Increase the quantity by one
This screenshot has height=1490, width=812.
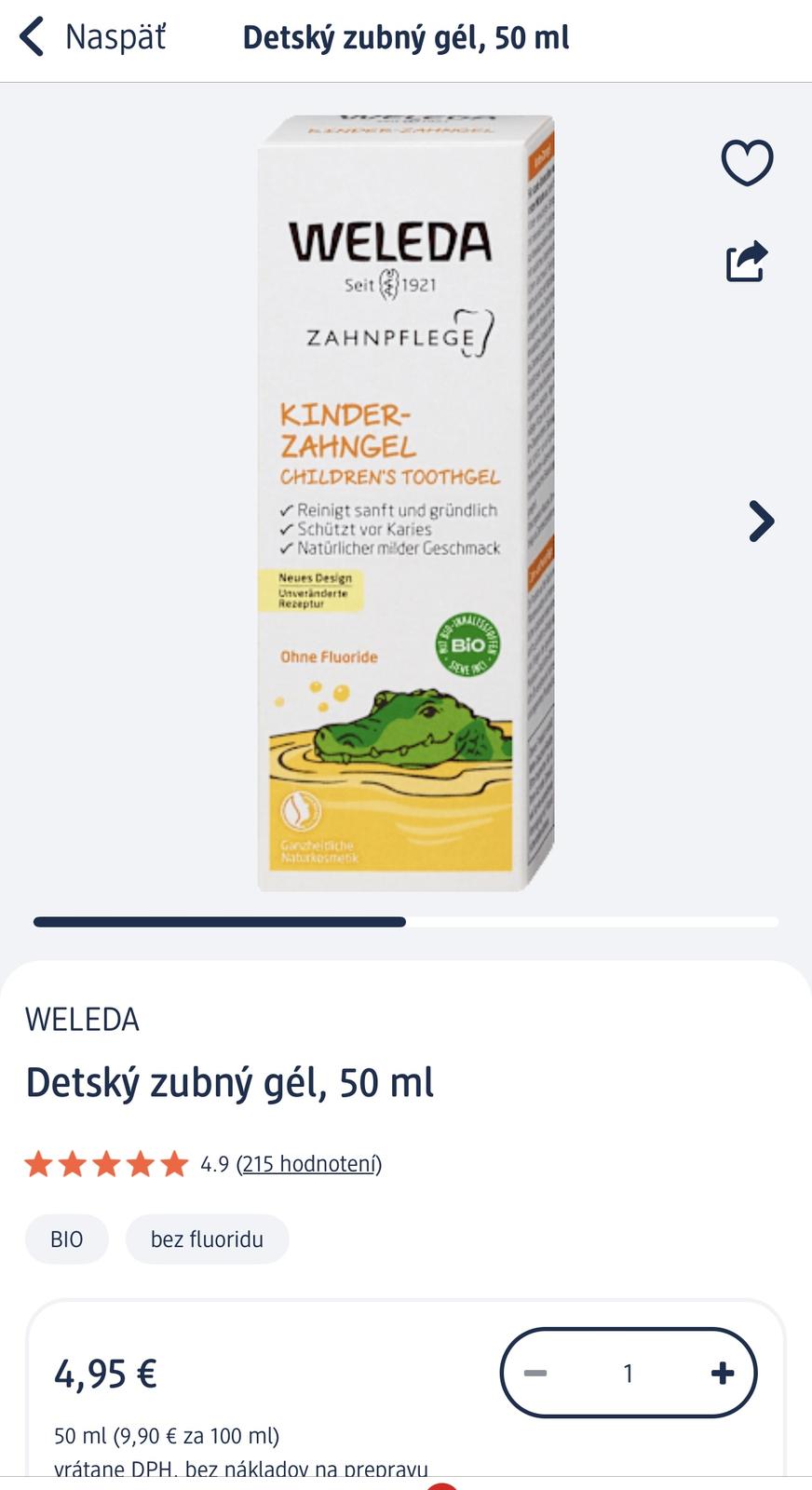point(722,1373)
